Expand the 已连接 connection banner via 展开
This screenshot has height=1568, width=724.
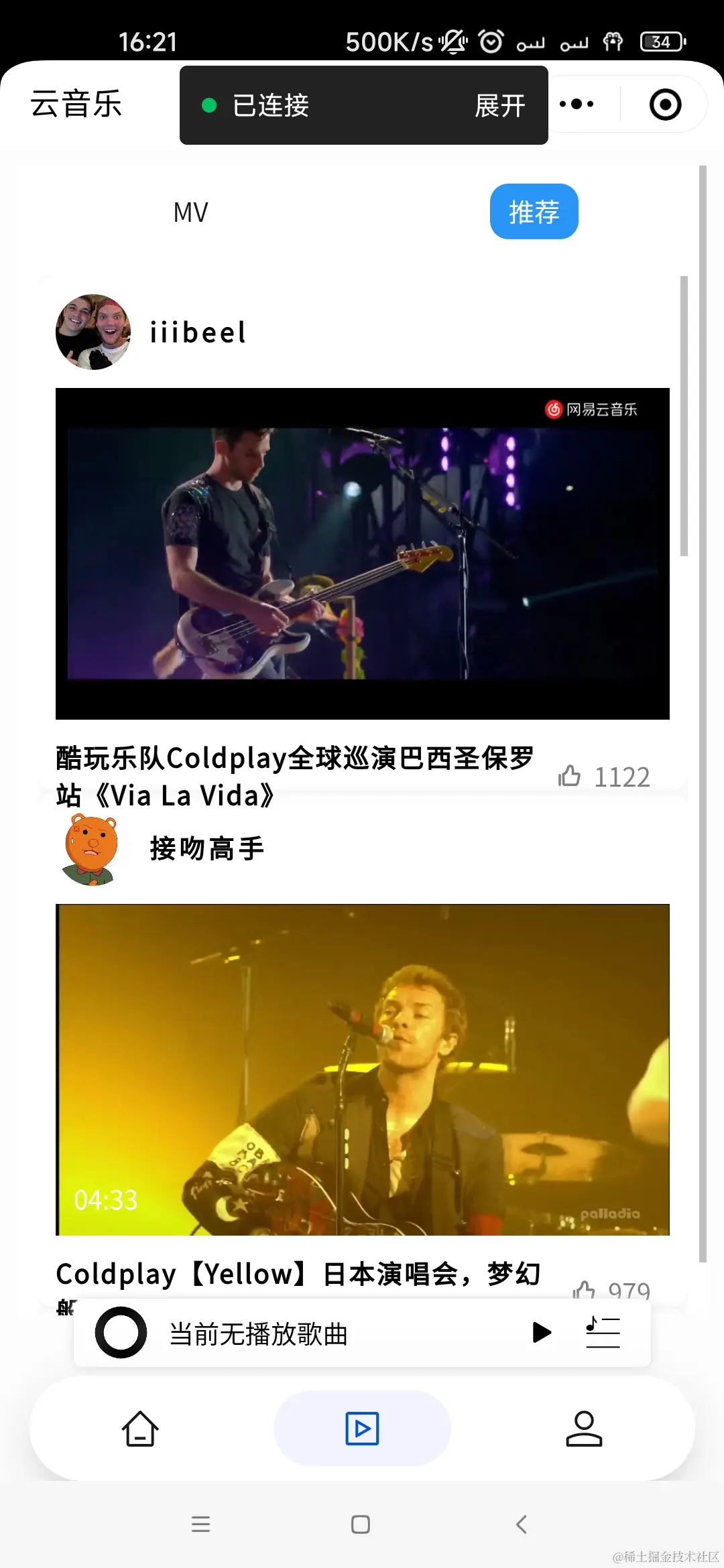[500, 106]
